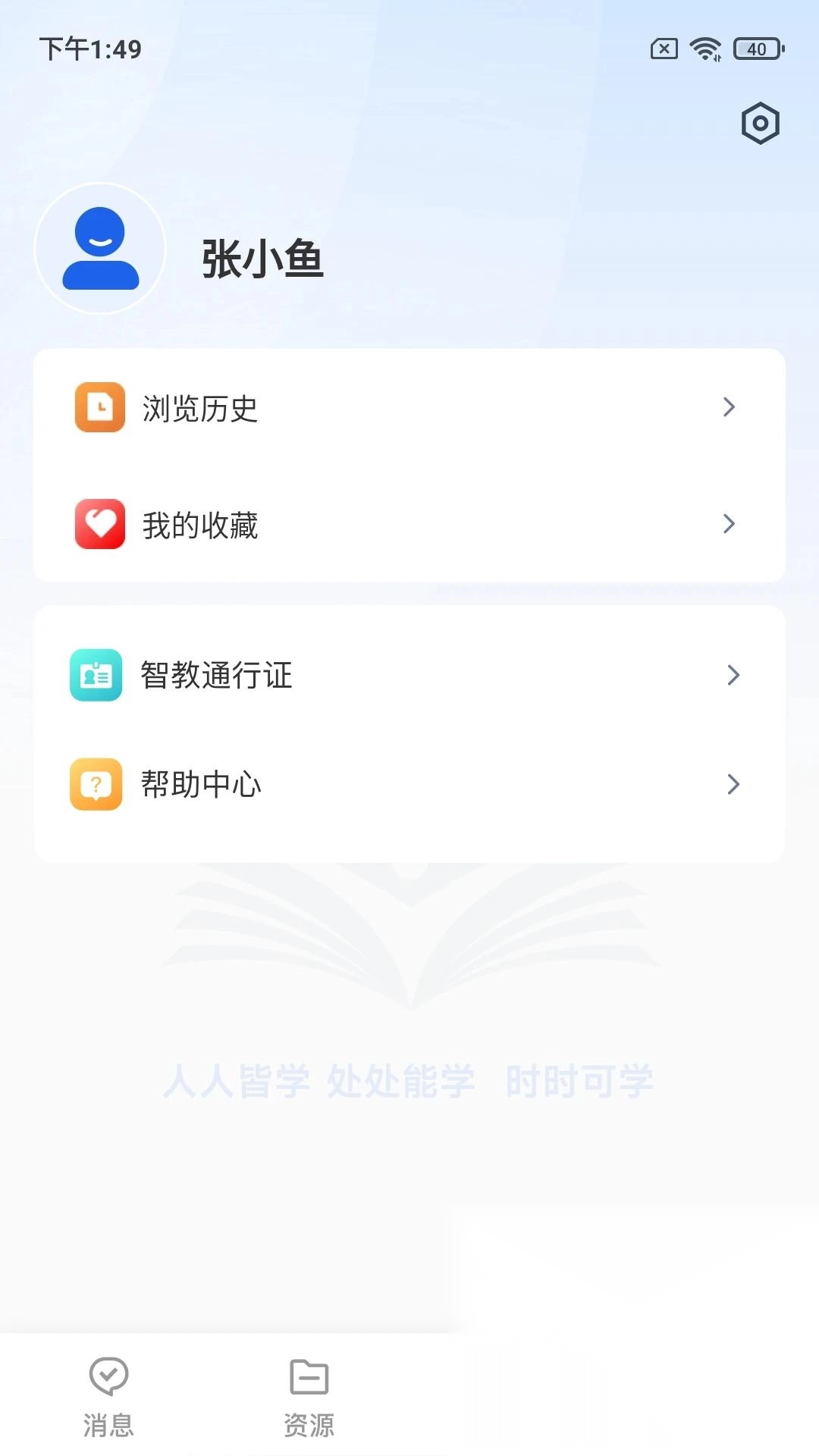
Task: Click the 智教通行证 ID card icon
Action: pos(95,675)
